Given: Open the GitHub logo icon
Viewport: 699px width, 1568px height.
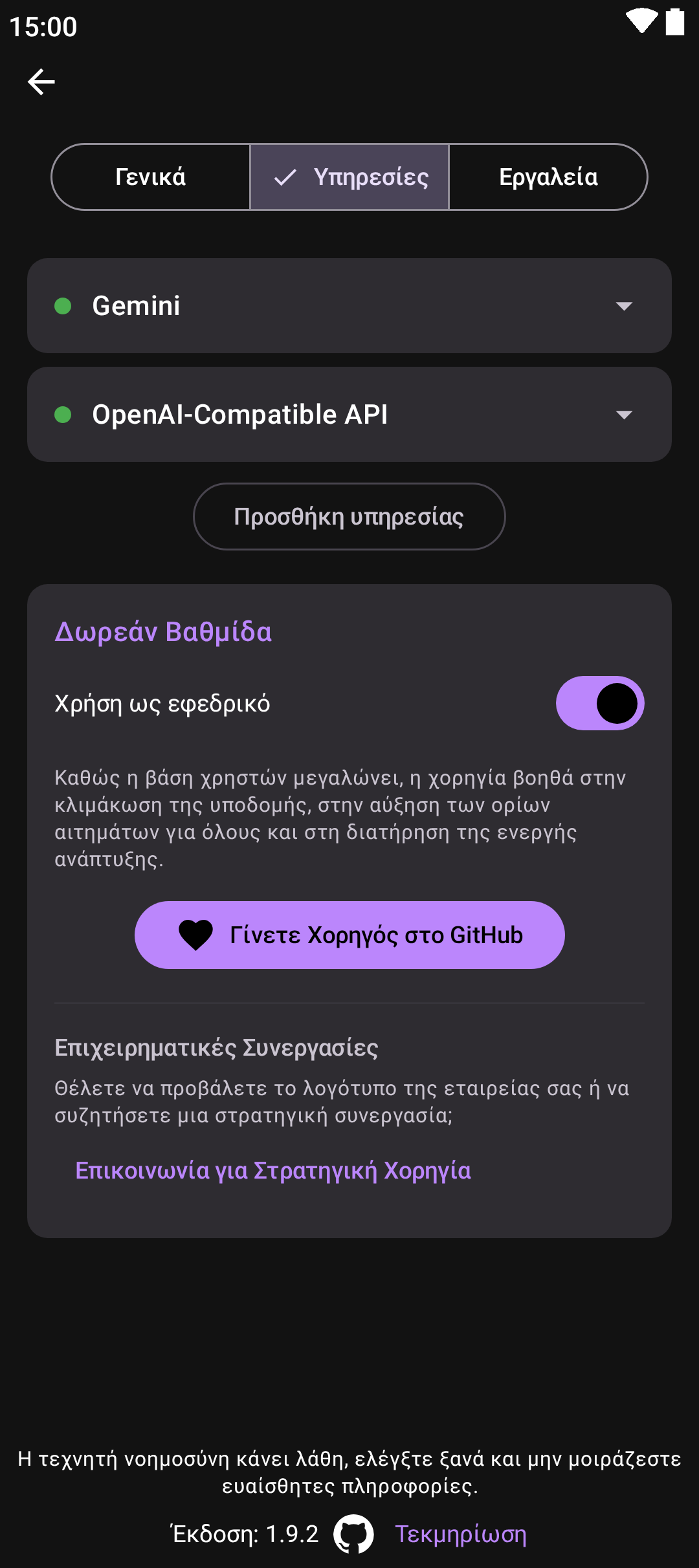Looking at the screenshot, I should pos(353,1534).
